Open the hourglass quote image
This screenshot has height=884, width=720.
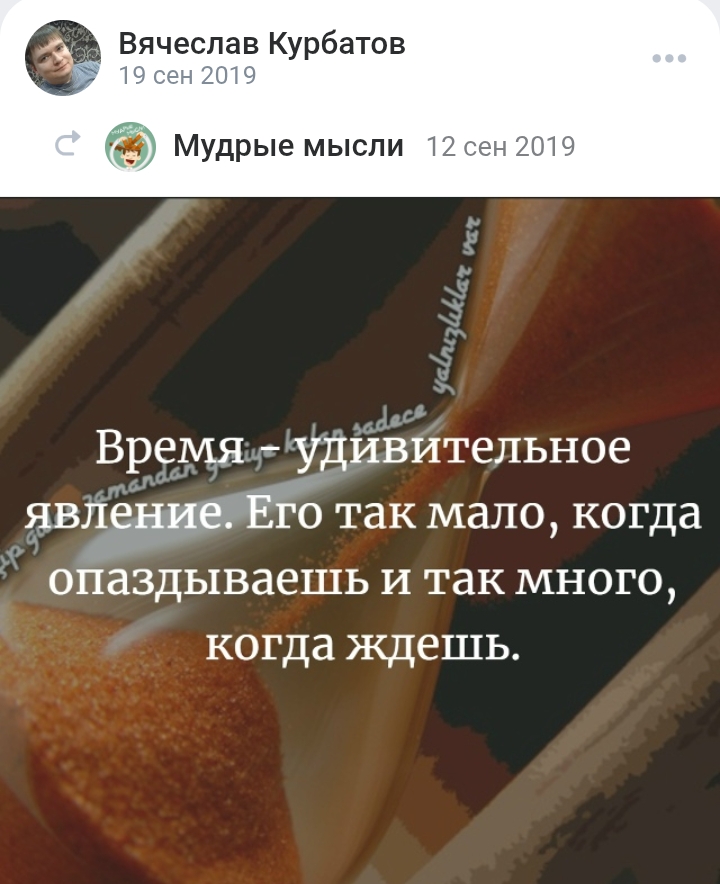[360, 540]
